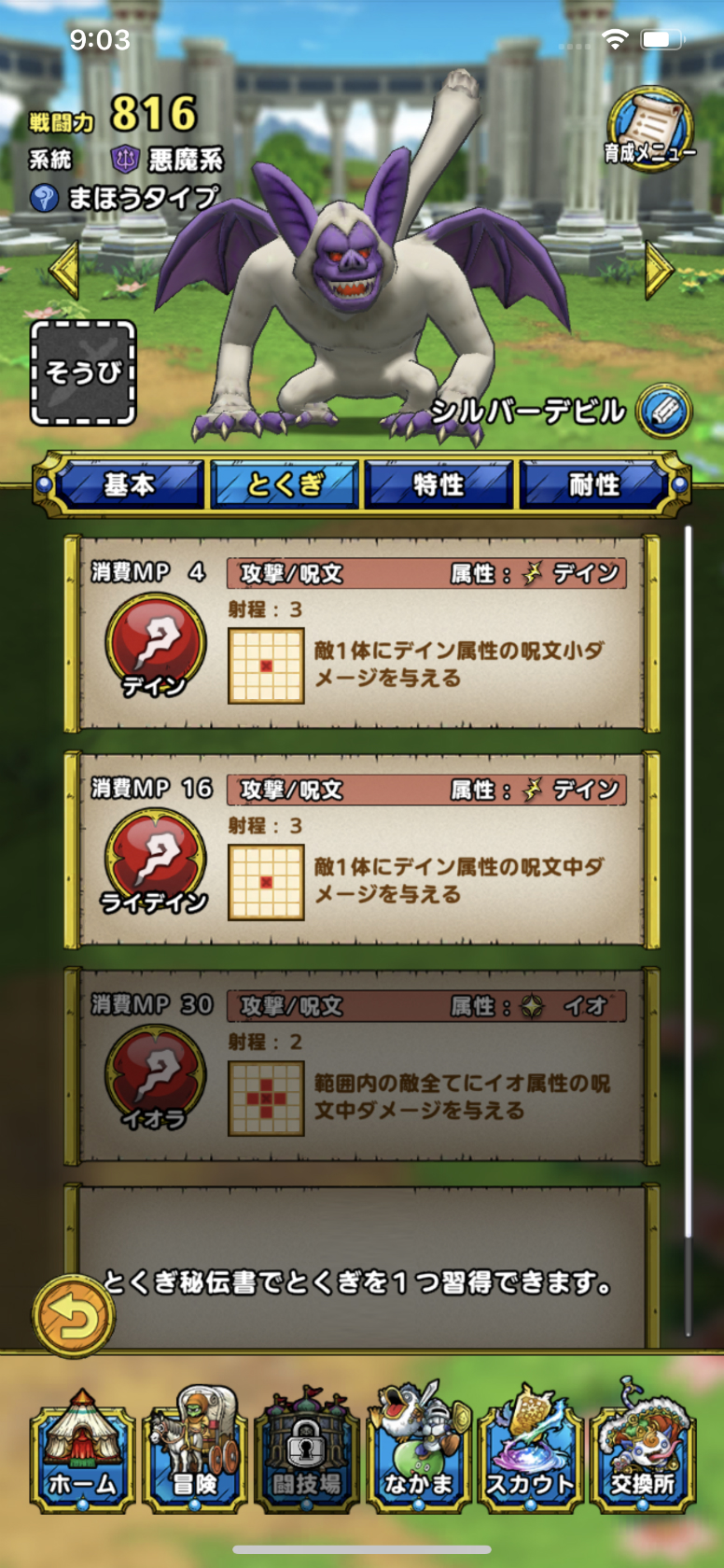This screenshot has width=724, height=1568.
Task: Go back with the yellow return button
Action: click(74, 1316)
